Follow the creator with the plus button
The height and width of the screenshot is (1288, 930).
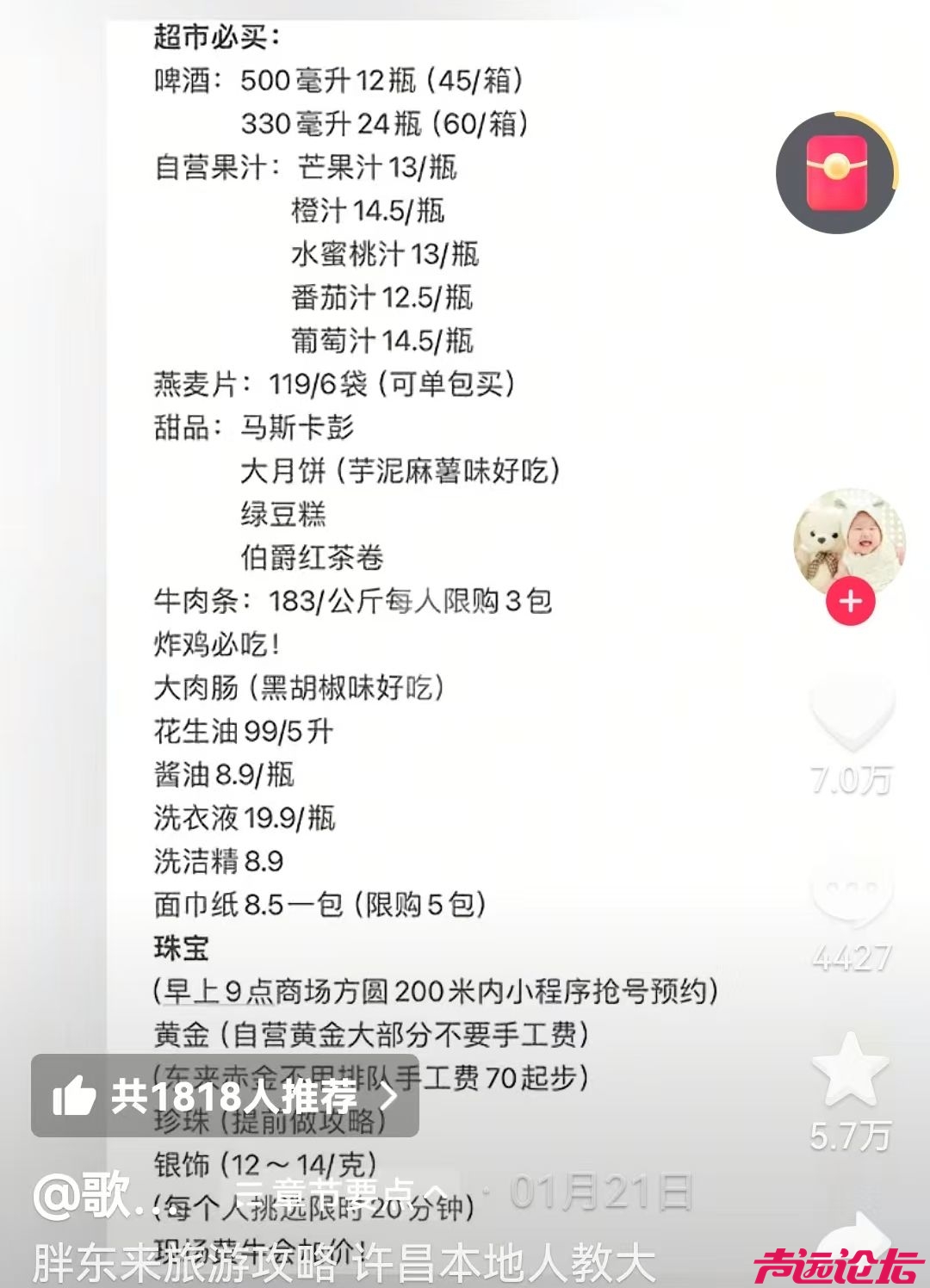[x=850, y=601]
